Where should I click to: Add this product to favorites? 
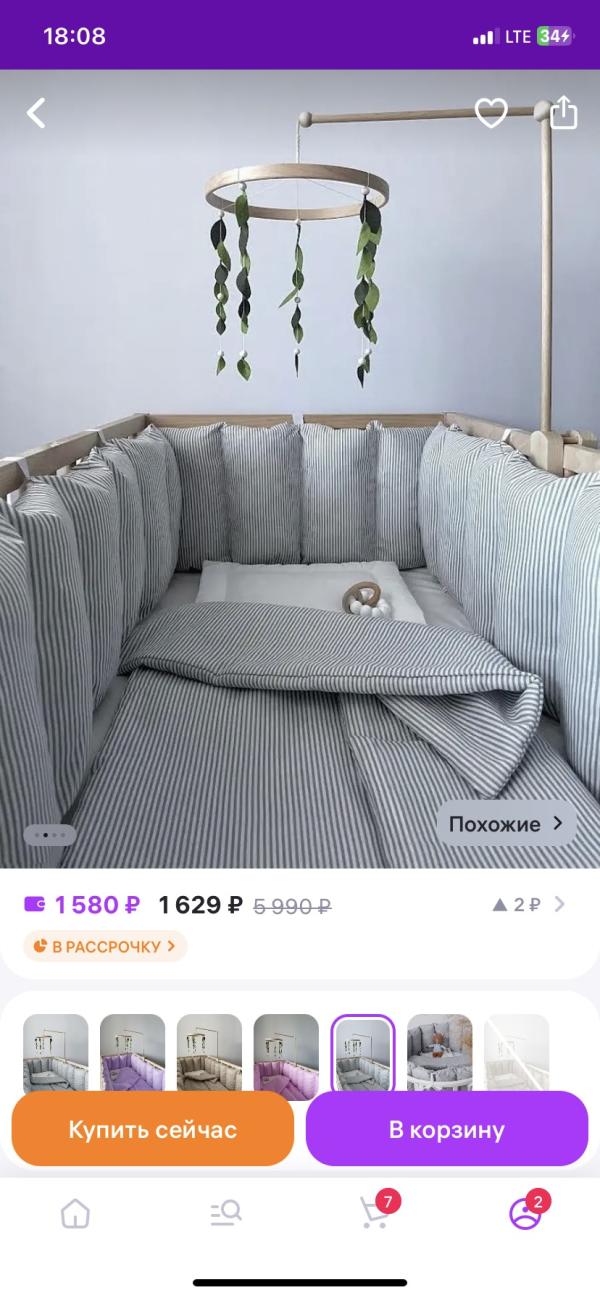(x=490, y=113)
